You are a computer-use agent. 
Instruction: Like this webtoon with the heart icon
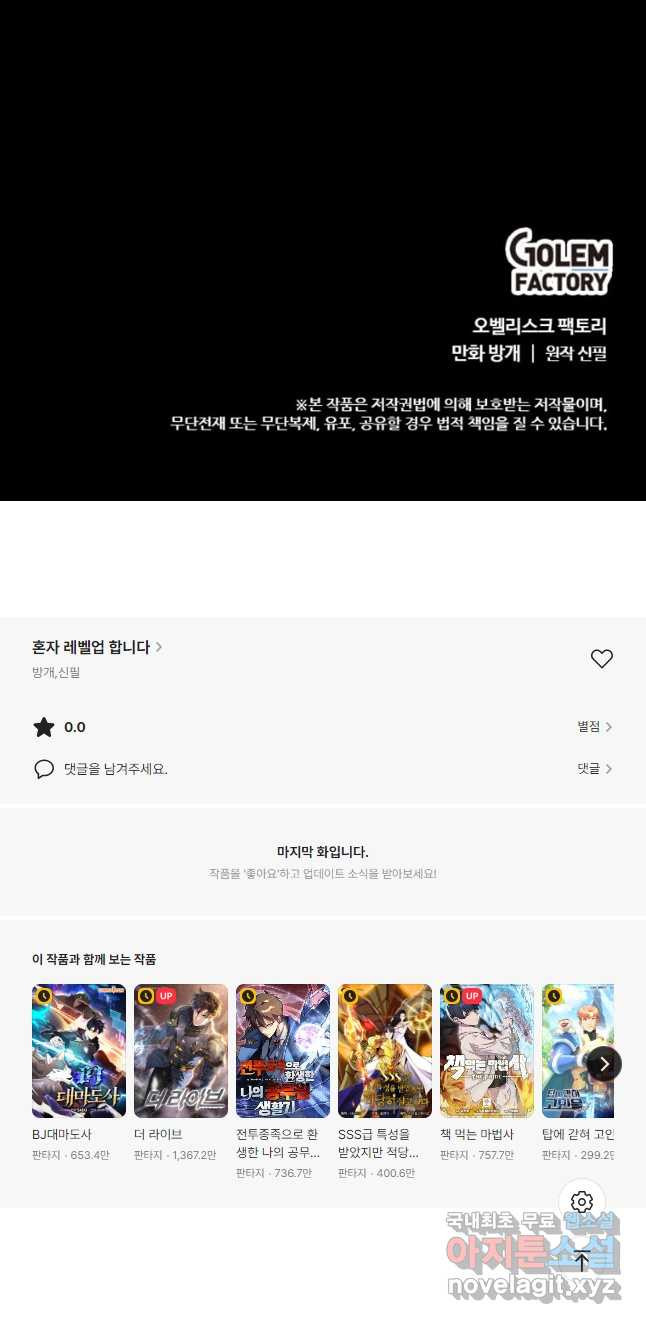coord(601,659)
